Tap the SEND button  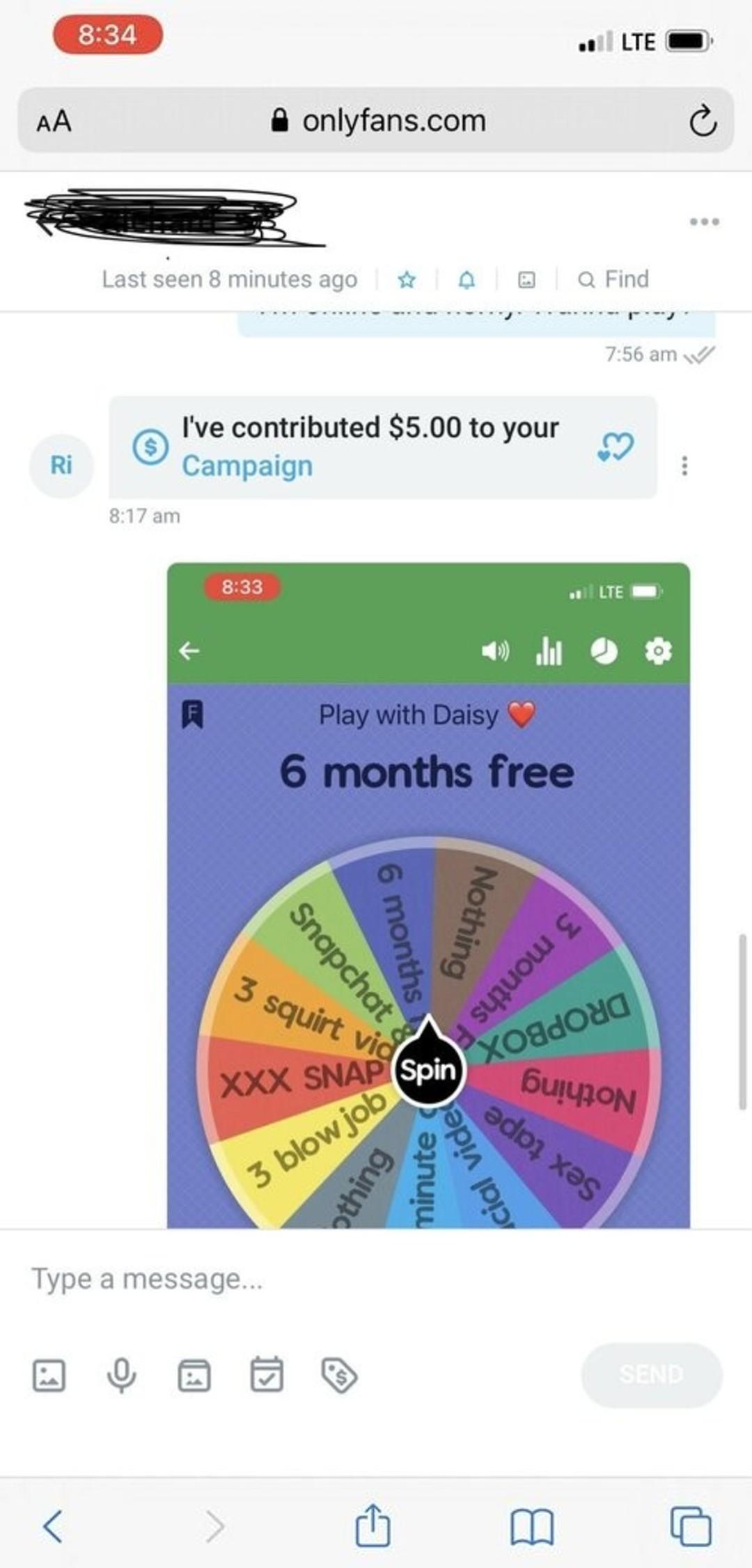(651, 1374)
